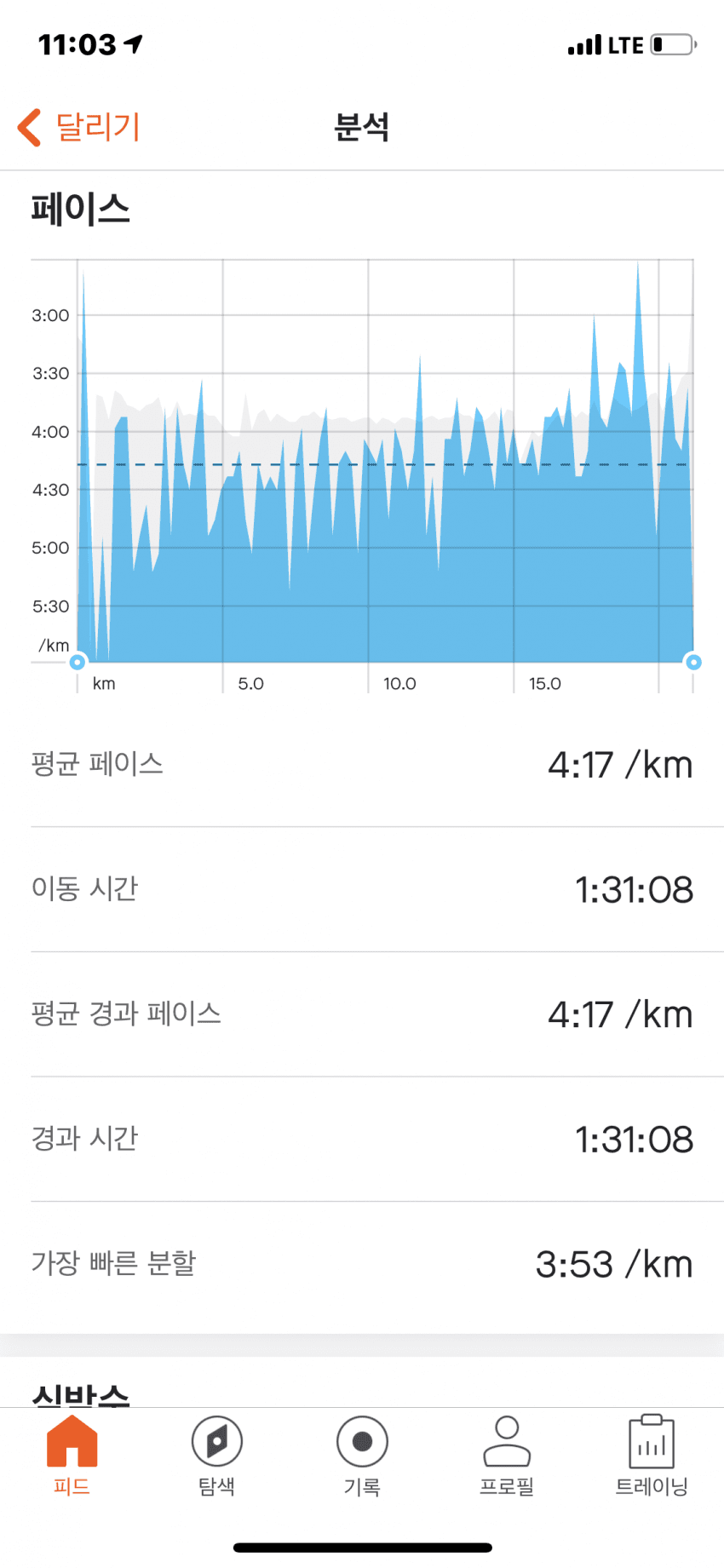Screen dimensions: 724x1568
Task: Open the 탐색 tab
Action: pyautogui.click(x=216, y=1456)
